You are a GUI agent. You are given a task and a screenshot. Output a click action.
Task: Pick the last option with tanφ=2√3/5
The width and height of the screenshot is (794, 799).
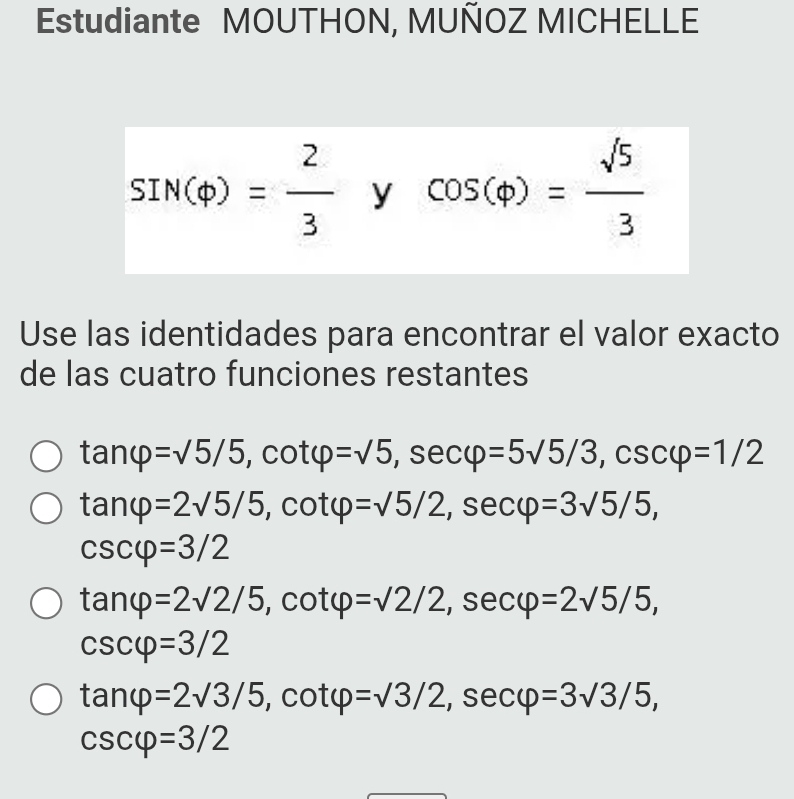tap(46, 699)
